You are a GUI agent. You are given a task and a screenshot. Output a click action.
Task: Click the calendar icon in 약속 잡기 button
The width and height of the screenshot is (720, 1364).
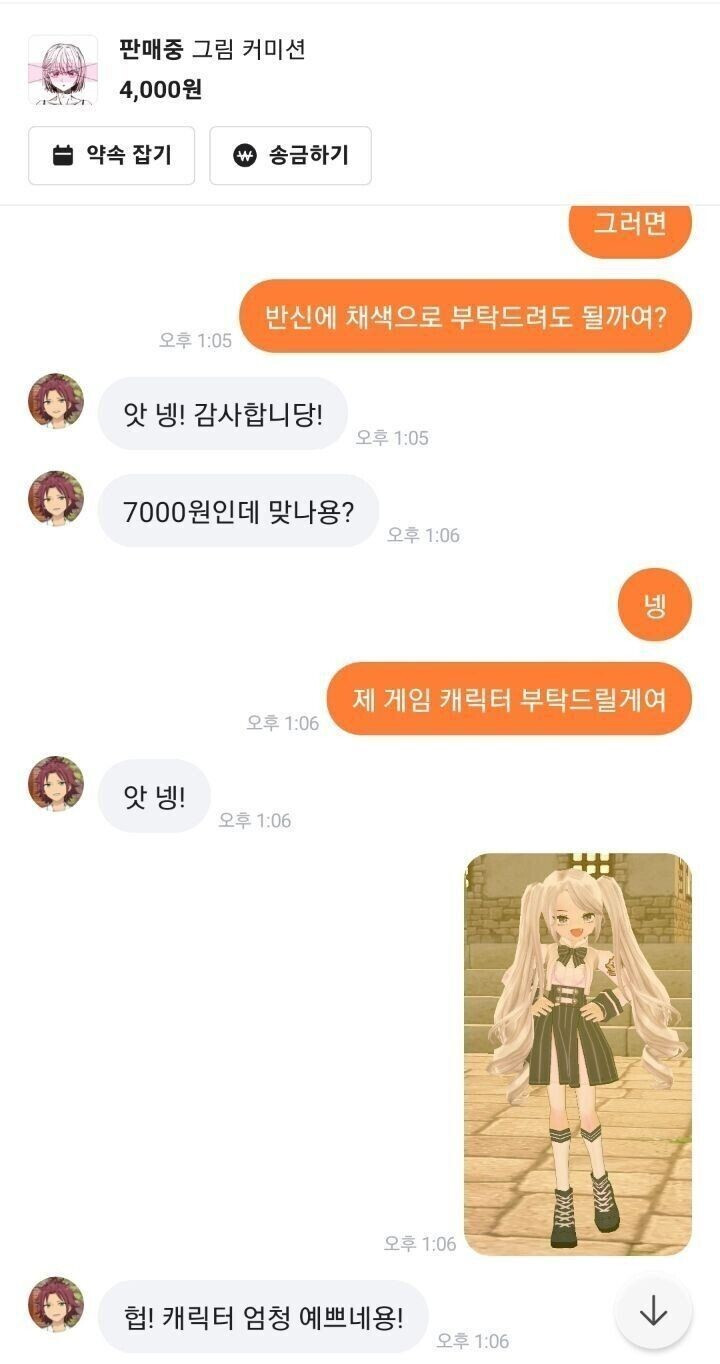click(63, 153)
